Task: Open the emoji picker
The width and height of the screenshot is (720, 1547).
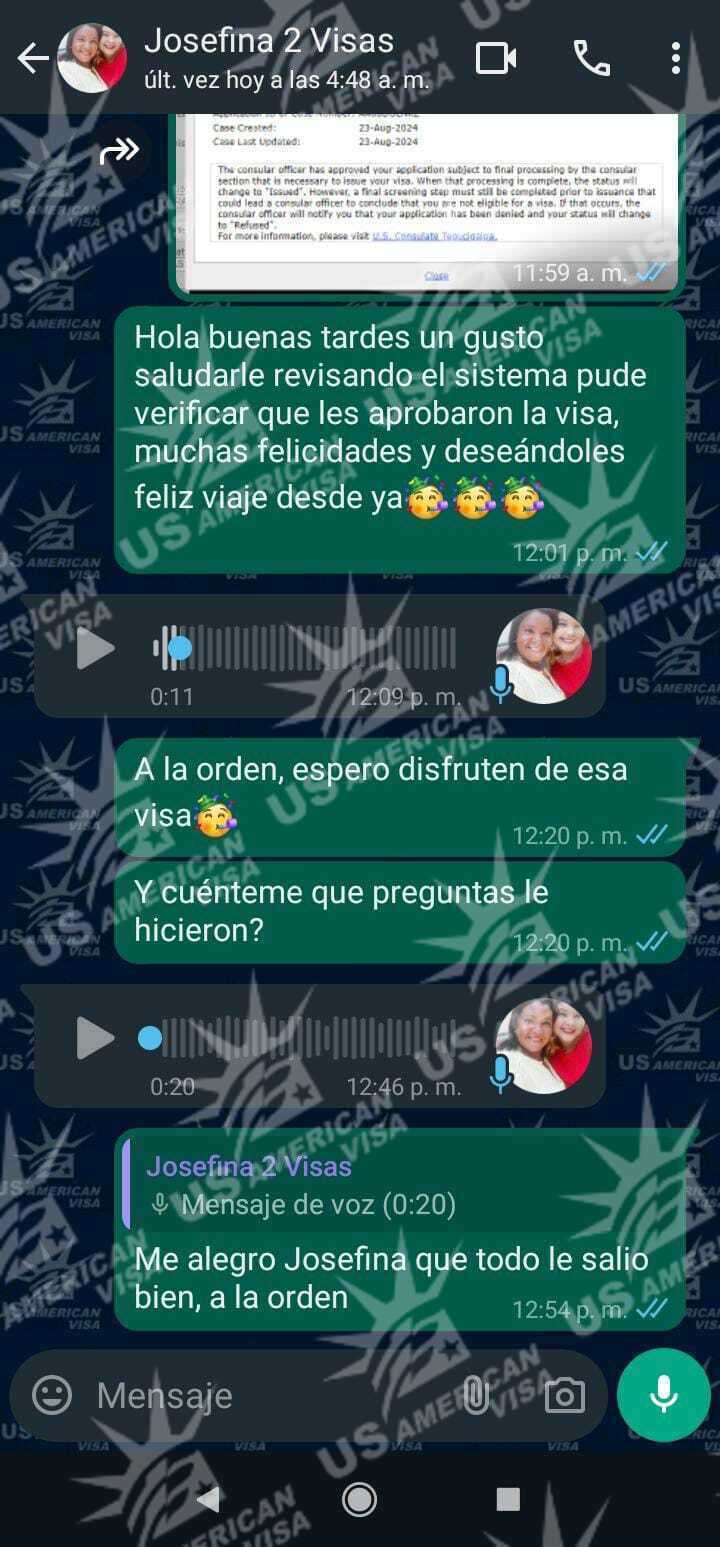Action: pos(52,1395)
